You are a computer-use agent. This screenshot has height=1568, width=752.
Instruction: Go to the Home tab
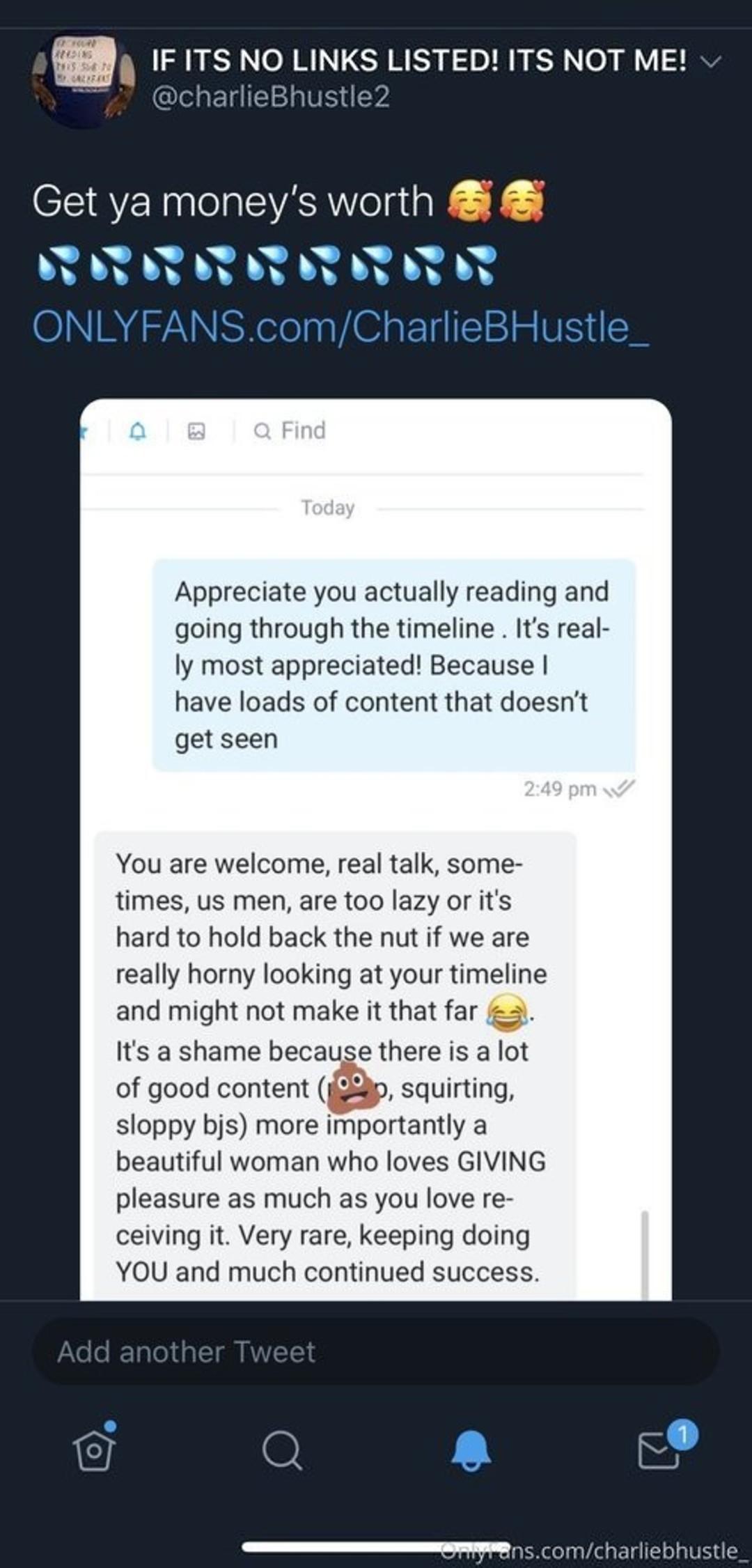[x=95, y=1450]
